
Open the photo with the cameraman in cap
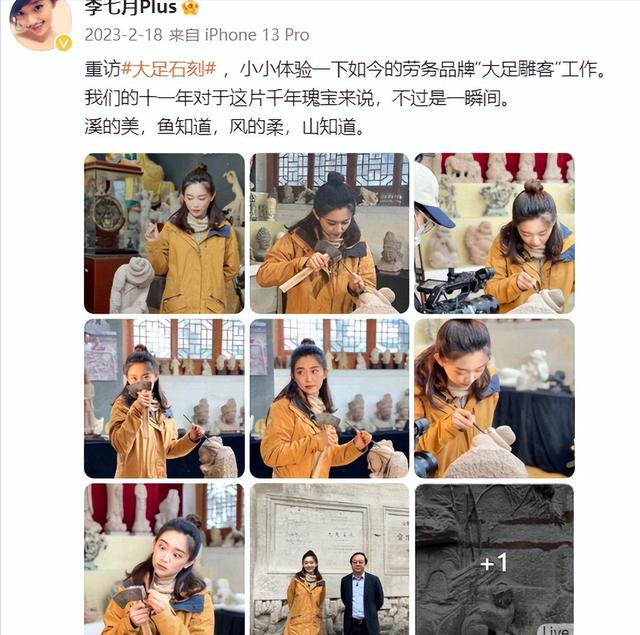tap(494, 233)
